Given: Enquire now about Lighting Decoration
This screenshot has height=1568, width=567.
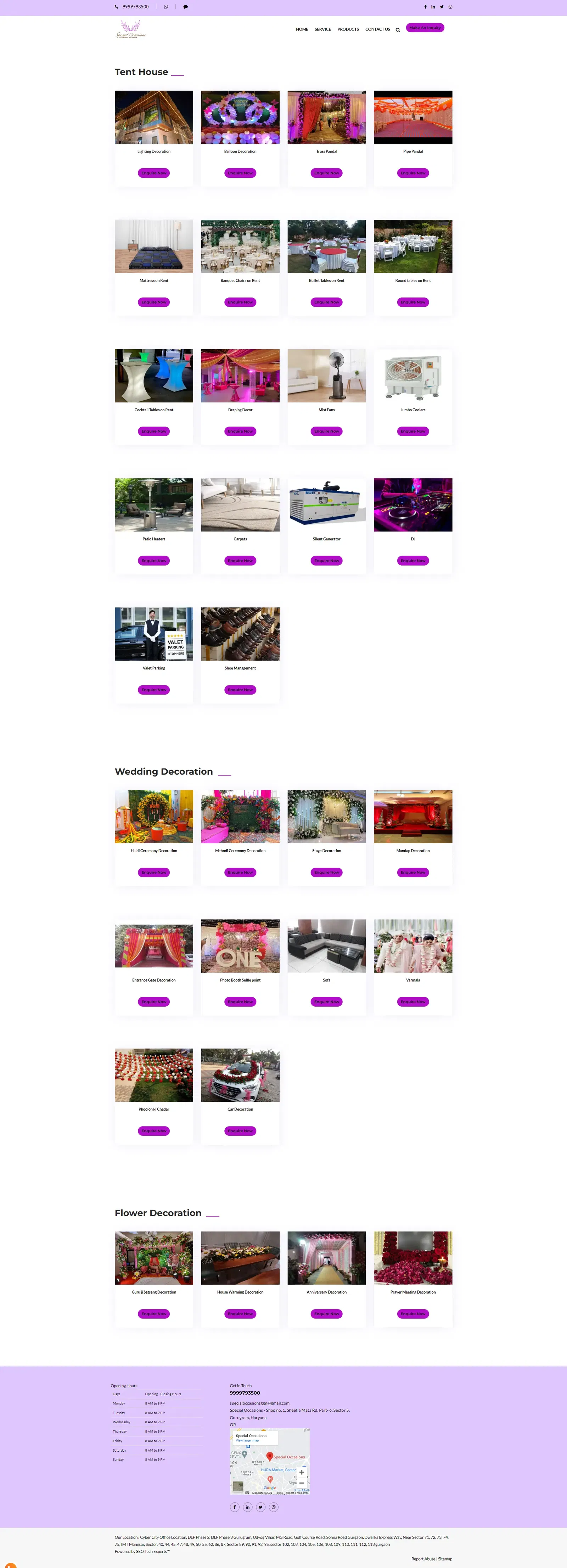Looking at the screenshot, I should (154, 173).
